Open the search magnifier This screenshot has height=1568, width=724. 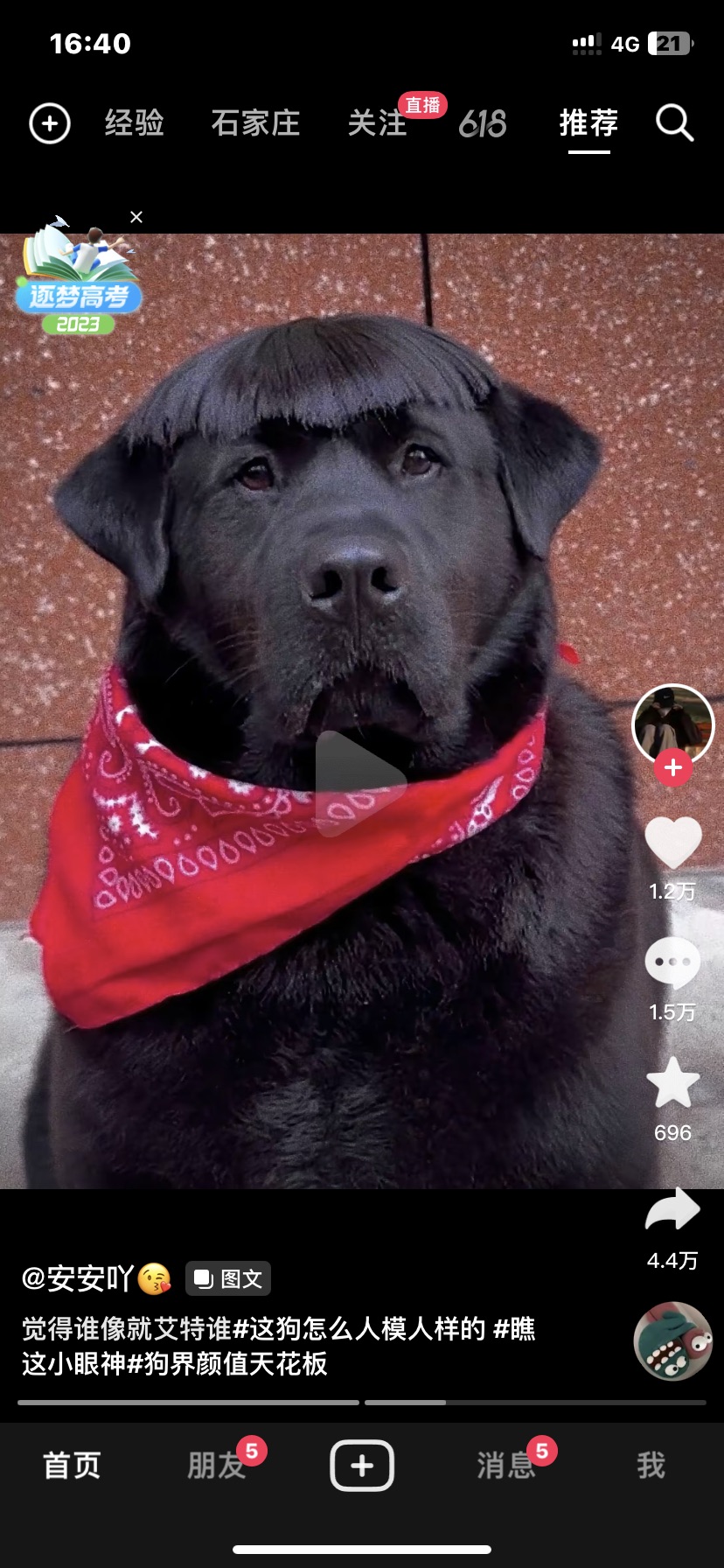tap(674, 123)
